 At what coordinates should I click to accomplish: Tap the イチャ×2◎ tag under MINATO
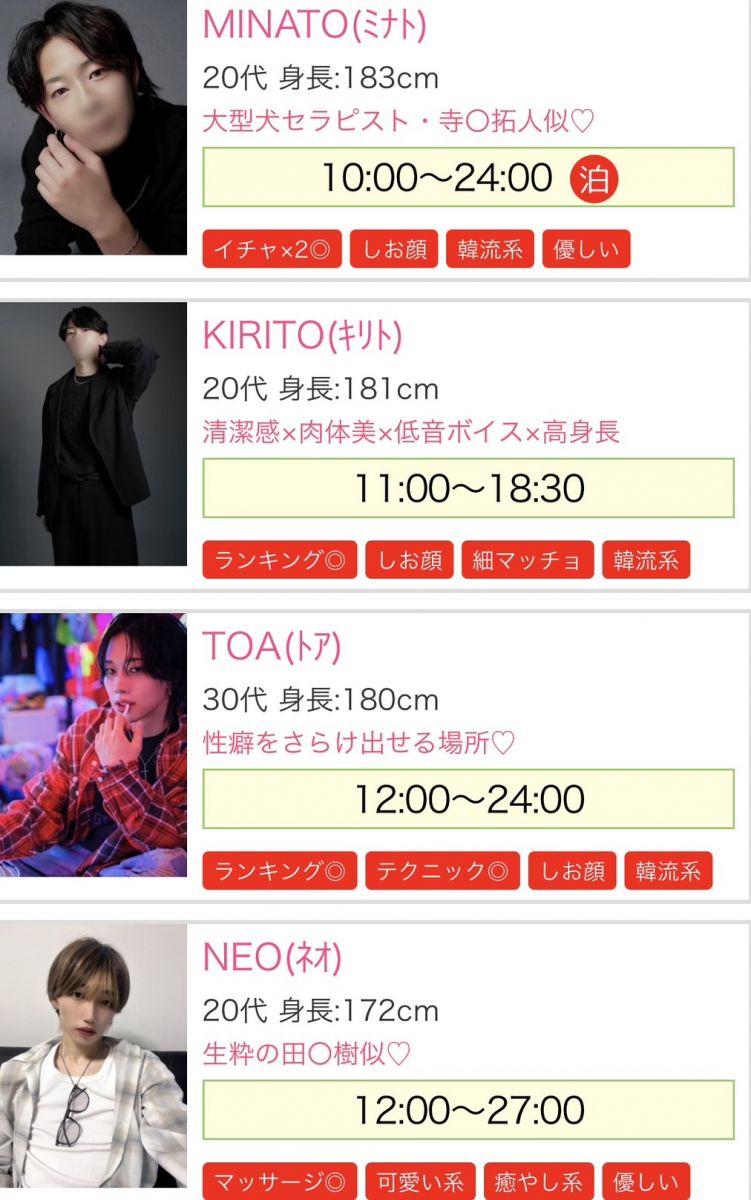[272, 250]
